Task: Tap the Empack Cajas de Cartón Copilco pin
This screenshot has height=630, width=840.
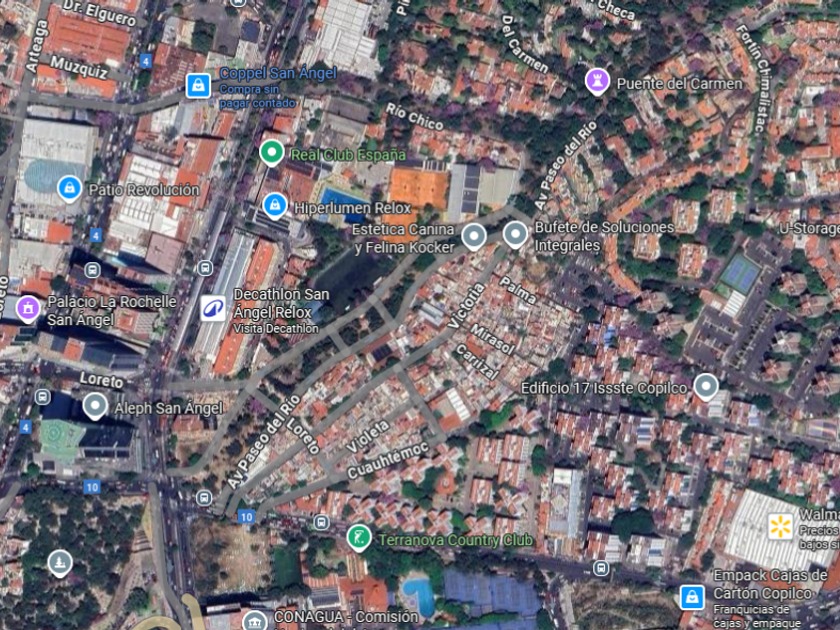Action: click(691, 597)
